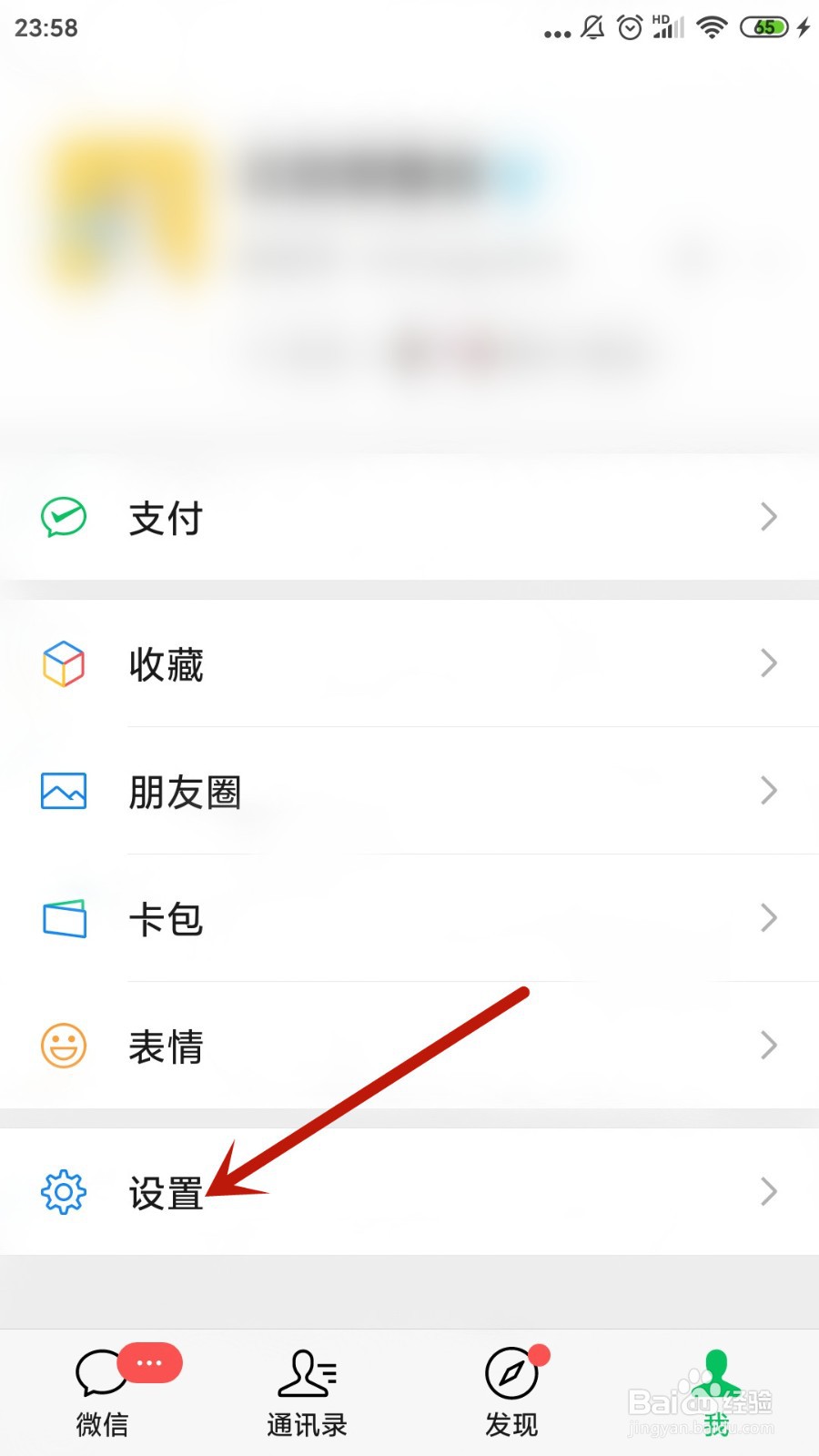Tap the 朋友圈 (Moments) photo icon

tap(62, 791)
